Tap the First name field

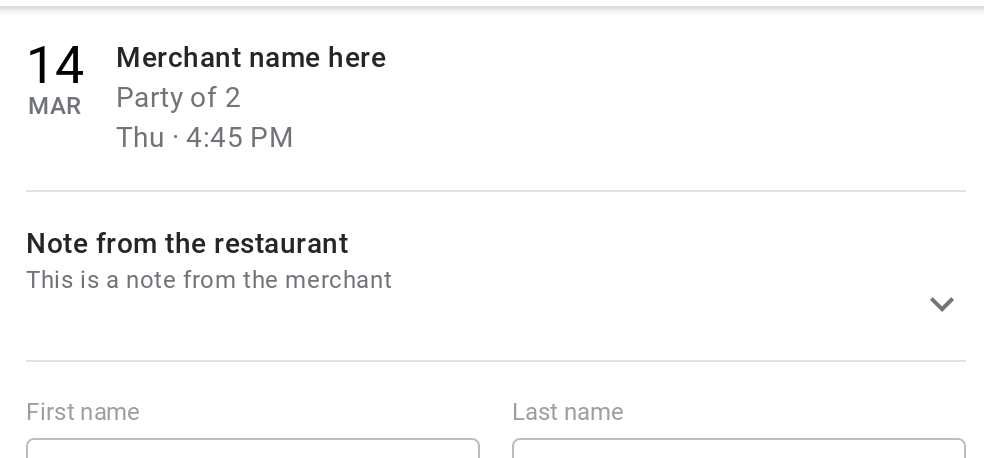click(252, 448)
